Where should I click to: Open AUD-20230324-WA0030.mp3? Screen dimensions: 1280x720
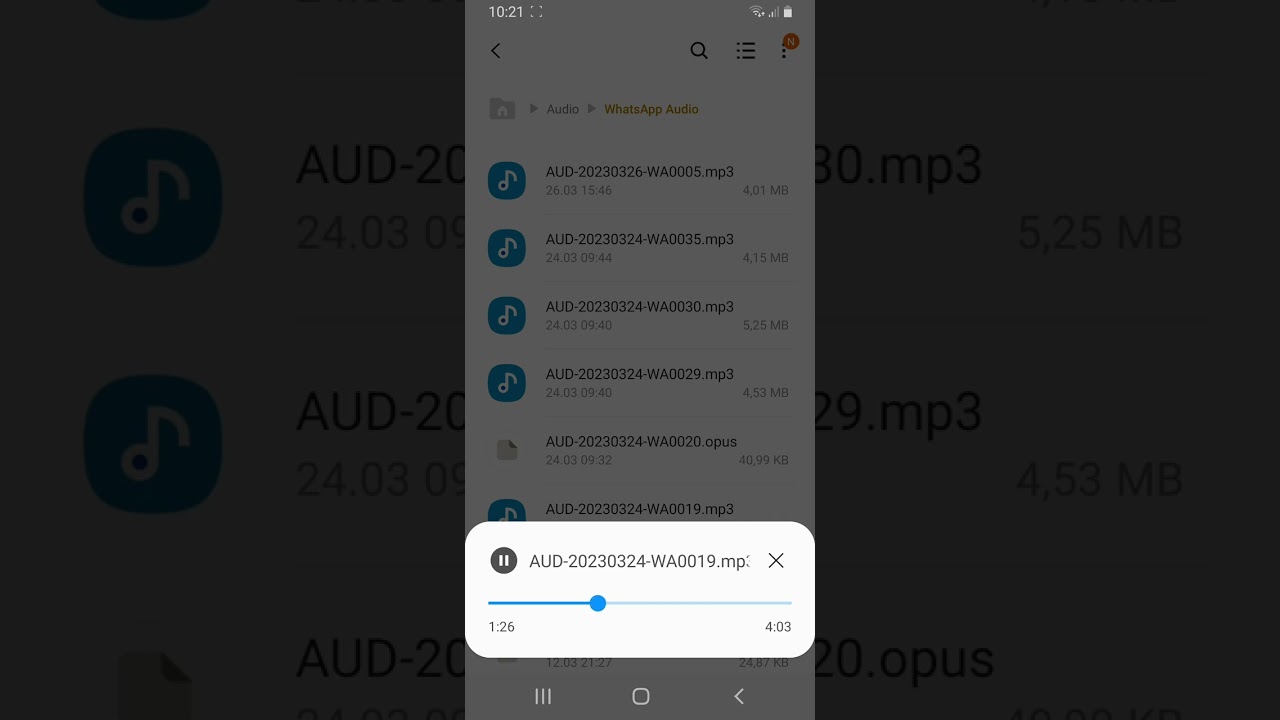[x=640, y=315]
